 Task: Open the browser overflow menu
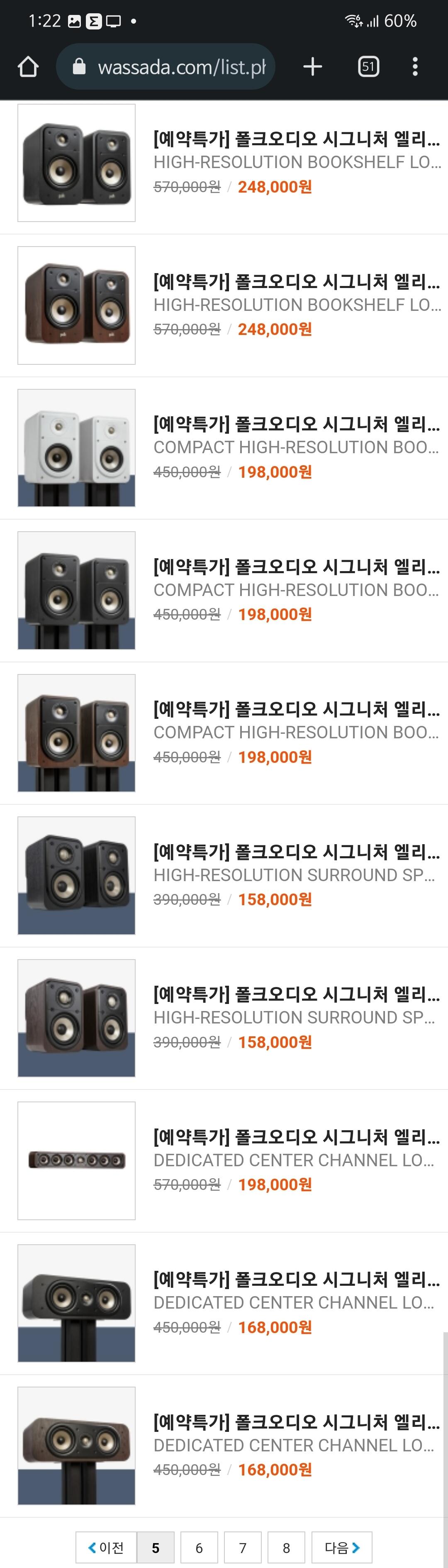coord(415,66)
